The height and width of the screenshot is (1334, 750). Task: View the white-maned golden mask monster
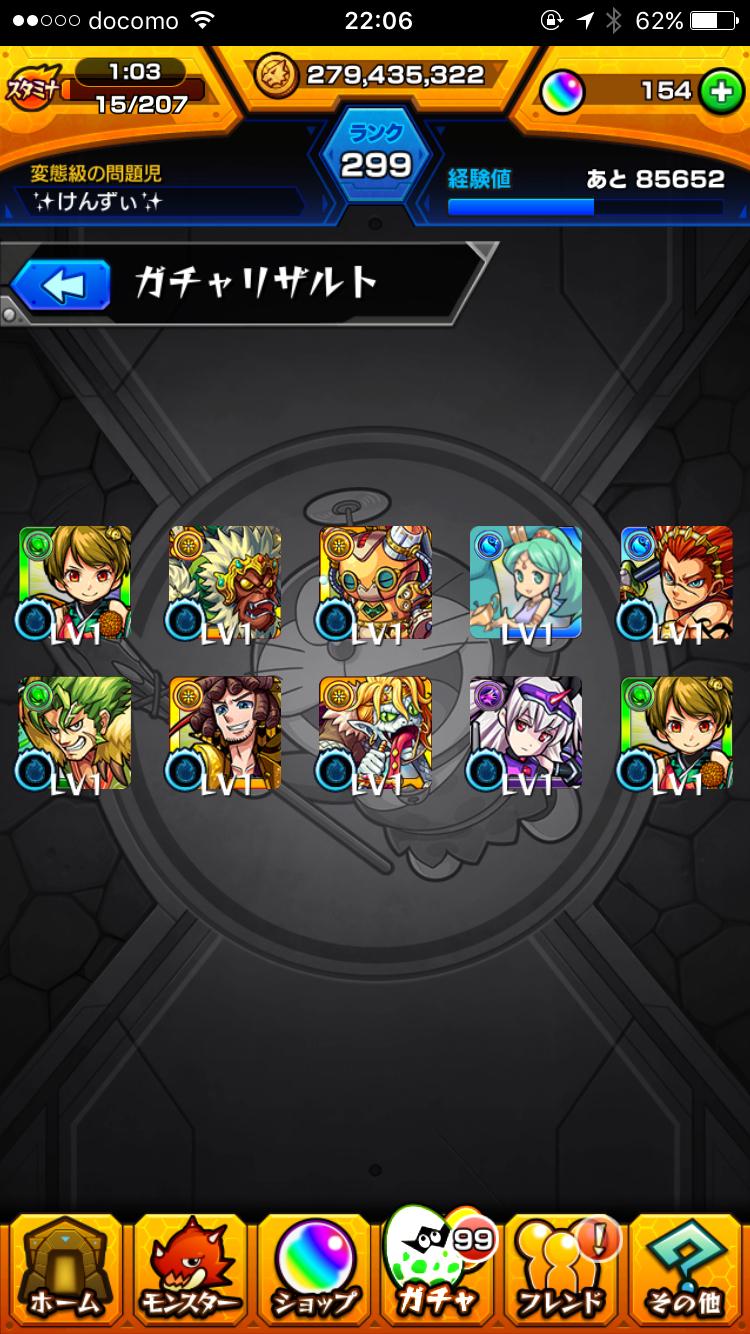click(225, 583)
